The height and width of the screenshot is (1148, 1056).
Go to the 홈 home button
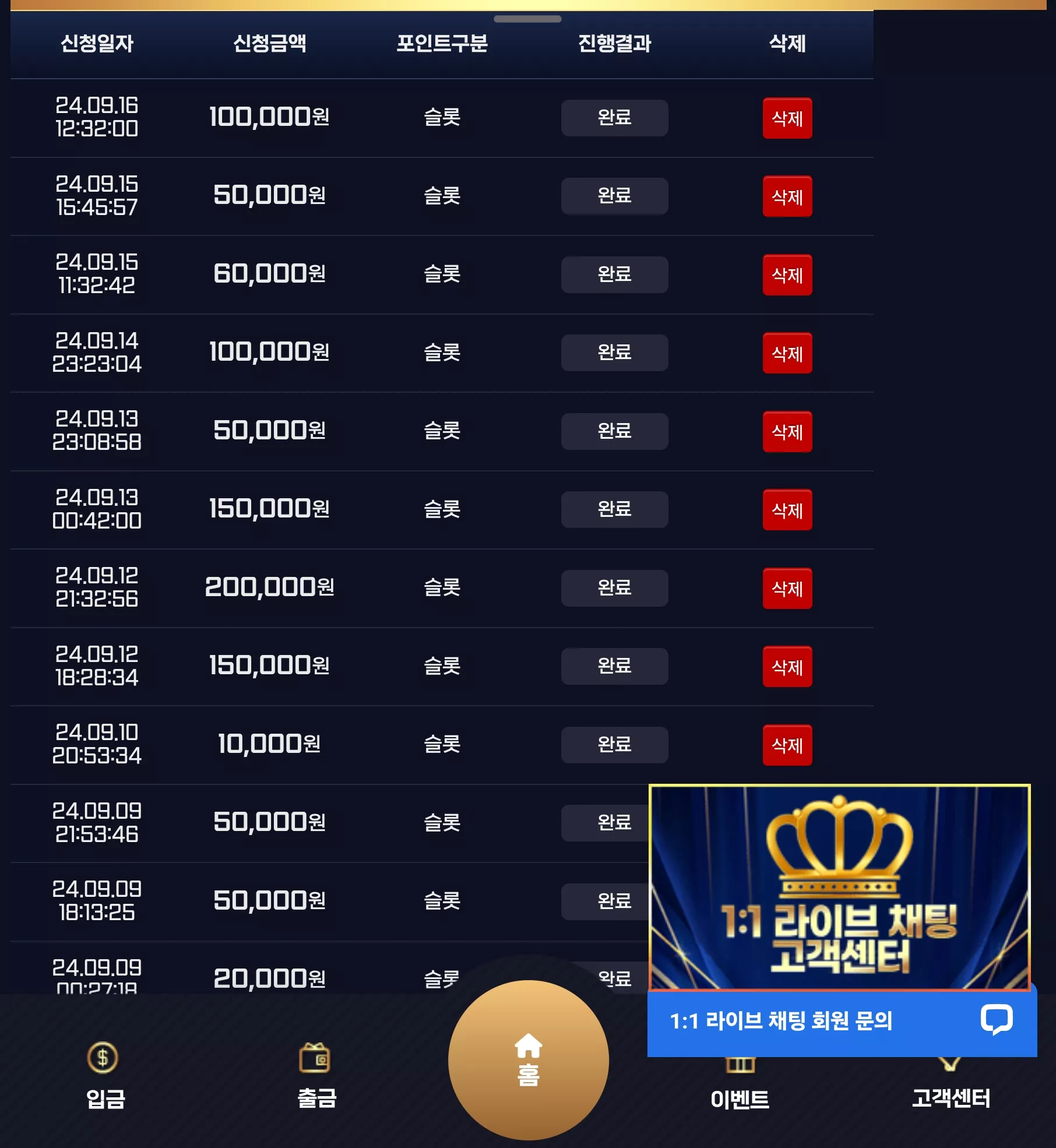click(x=528, y=1060)
